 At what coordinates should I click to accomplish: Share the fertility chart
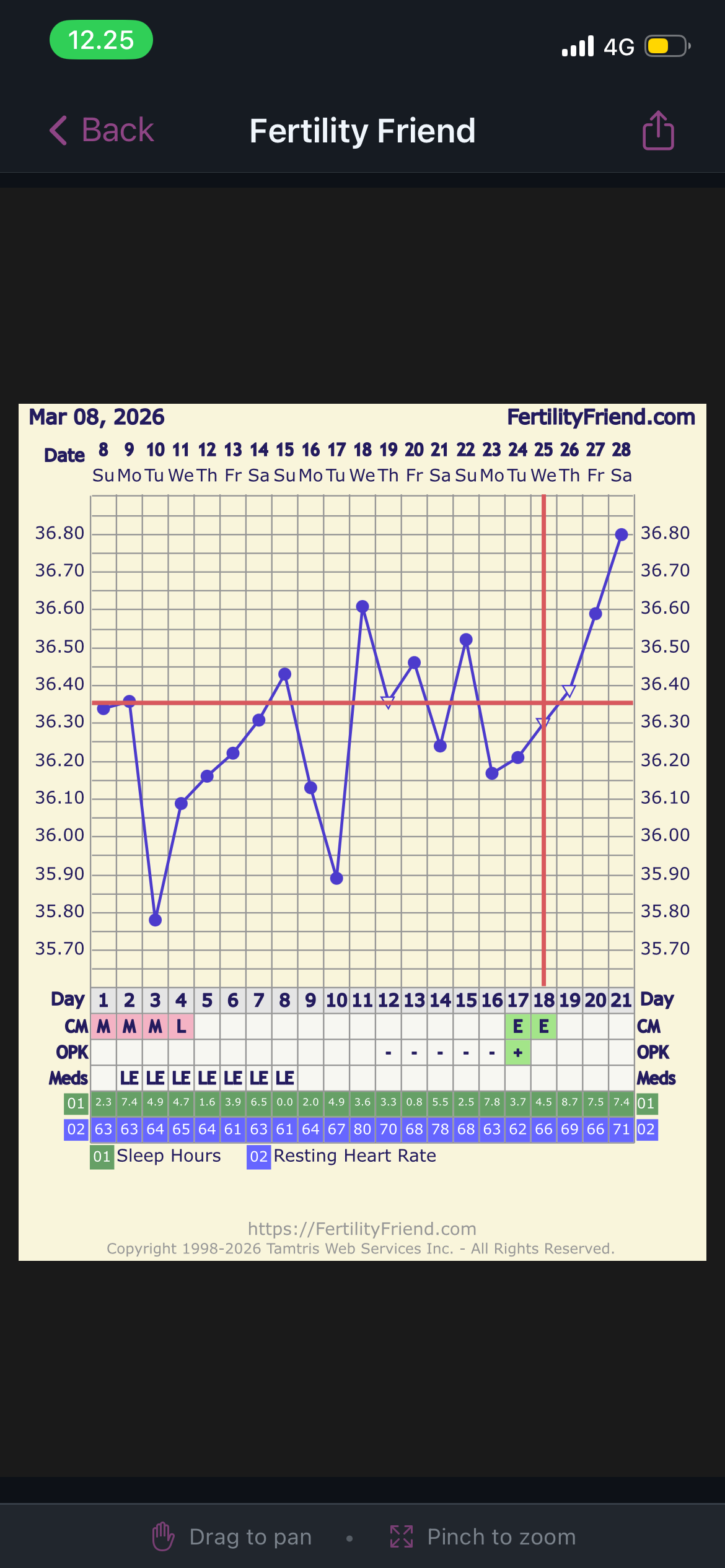(x=657, y=131)
